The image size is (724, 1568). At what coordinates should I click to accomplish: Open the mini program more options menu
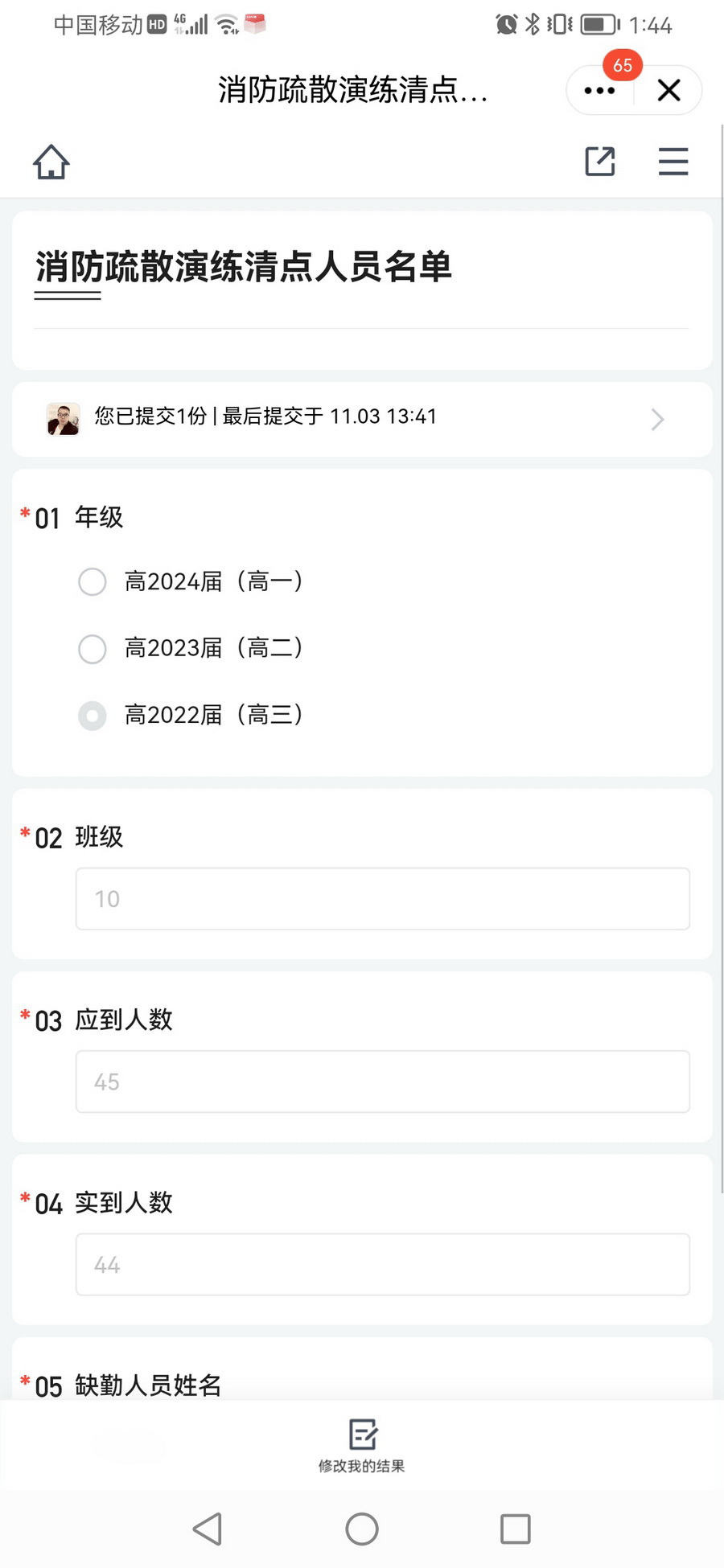(599, 91)
